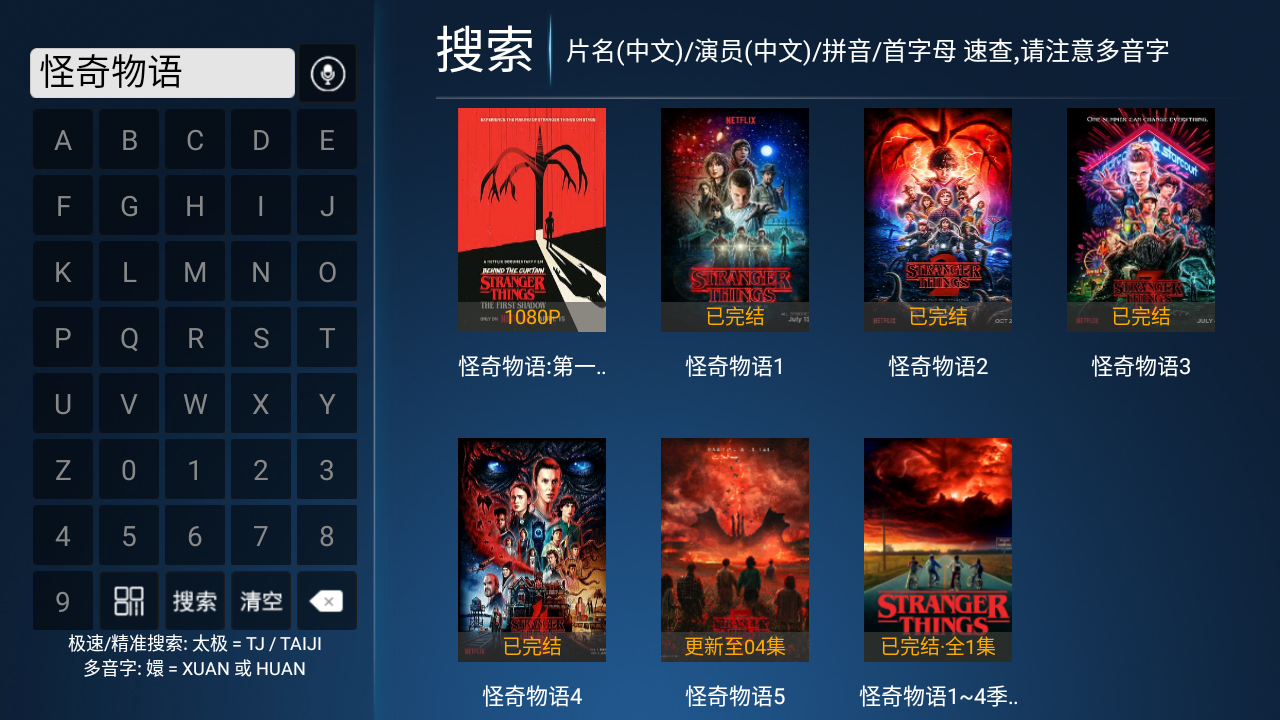This screenshot has width=1280, height=720.
Task: Focus the search field containing 怪奇物语
Action: coord(162,73)
